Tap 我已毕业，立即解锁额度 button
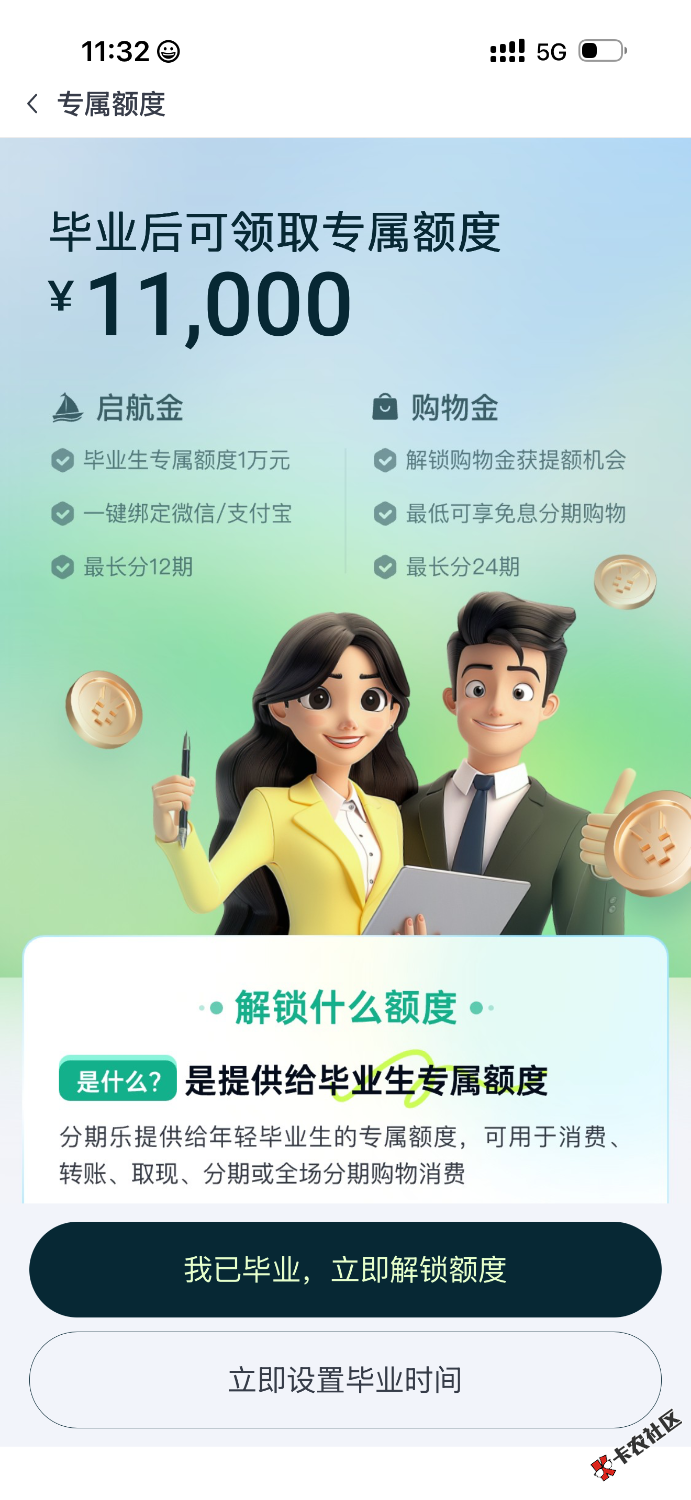Viewport: 691px width, 1500px height. point(345,1269)
